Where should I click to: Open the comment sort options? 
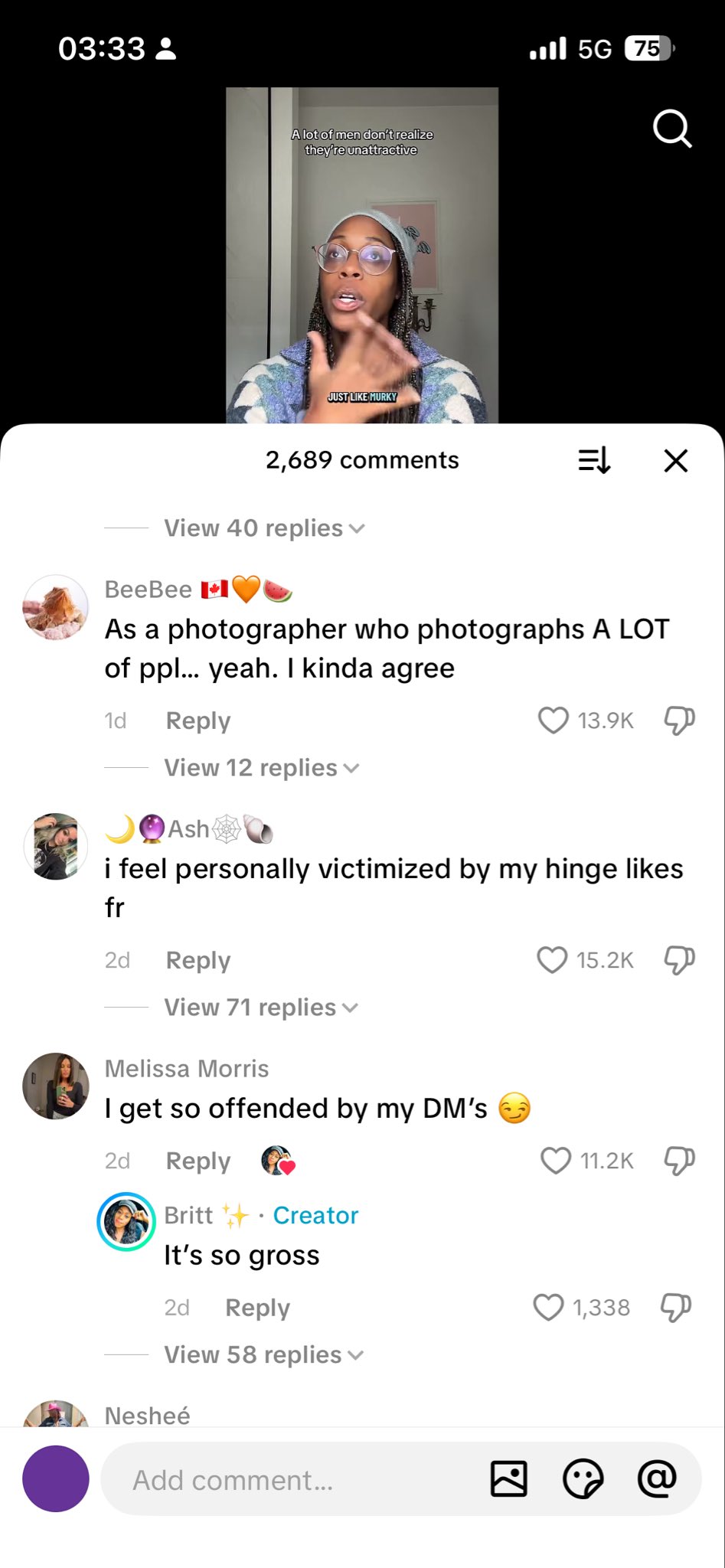tap(594, 461)
